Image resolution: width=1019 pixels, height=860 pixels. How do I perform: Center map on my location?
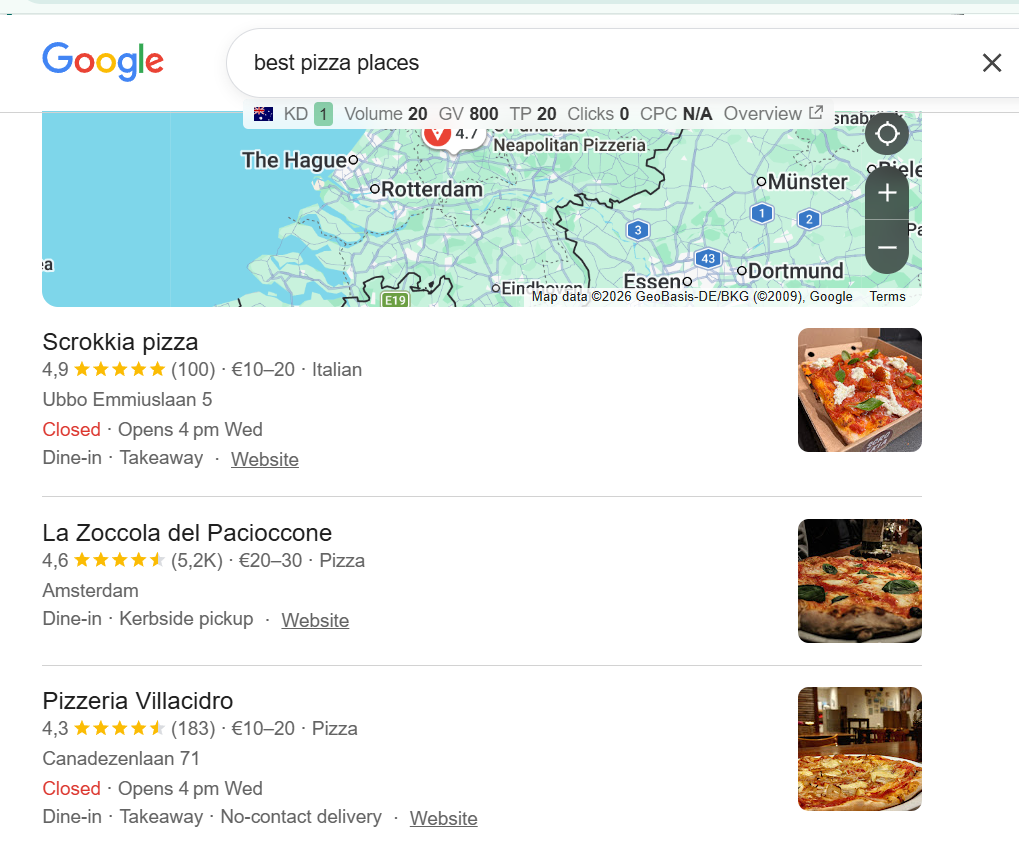[887, 133]
